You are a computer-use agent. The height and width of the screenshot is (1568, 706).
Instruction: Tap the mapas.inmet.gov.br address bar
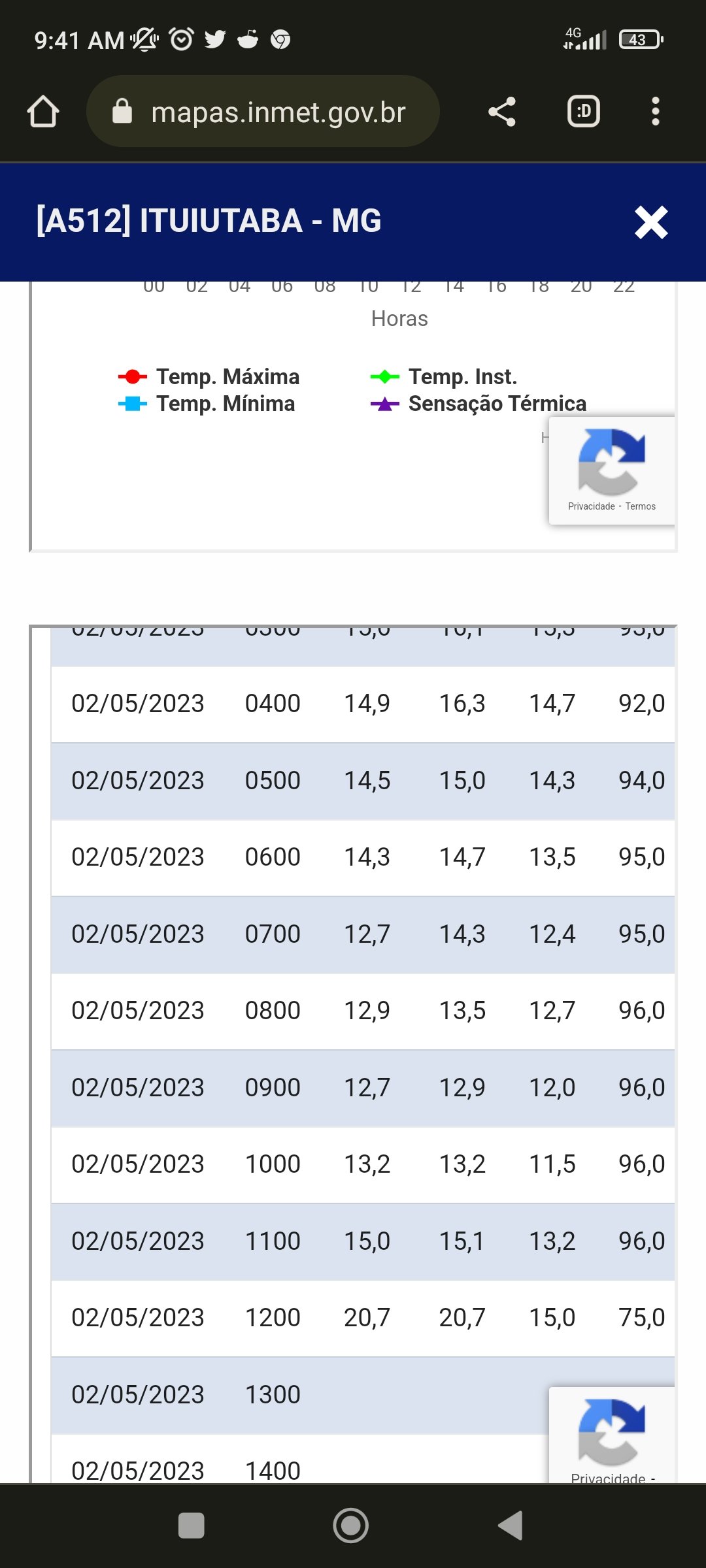coord(263,112)
